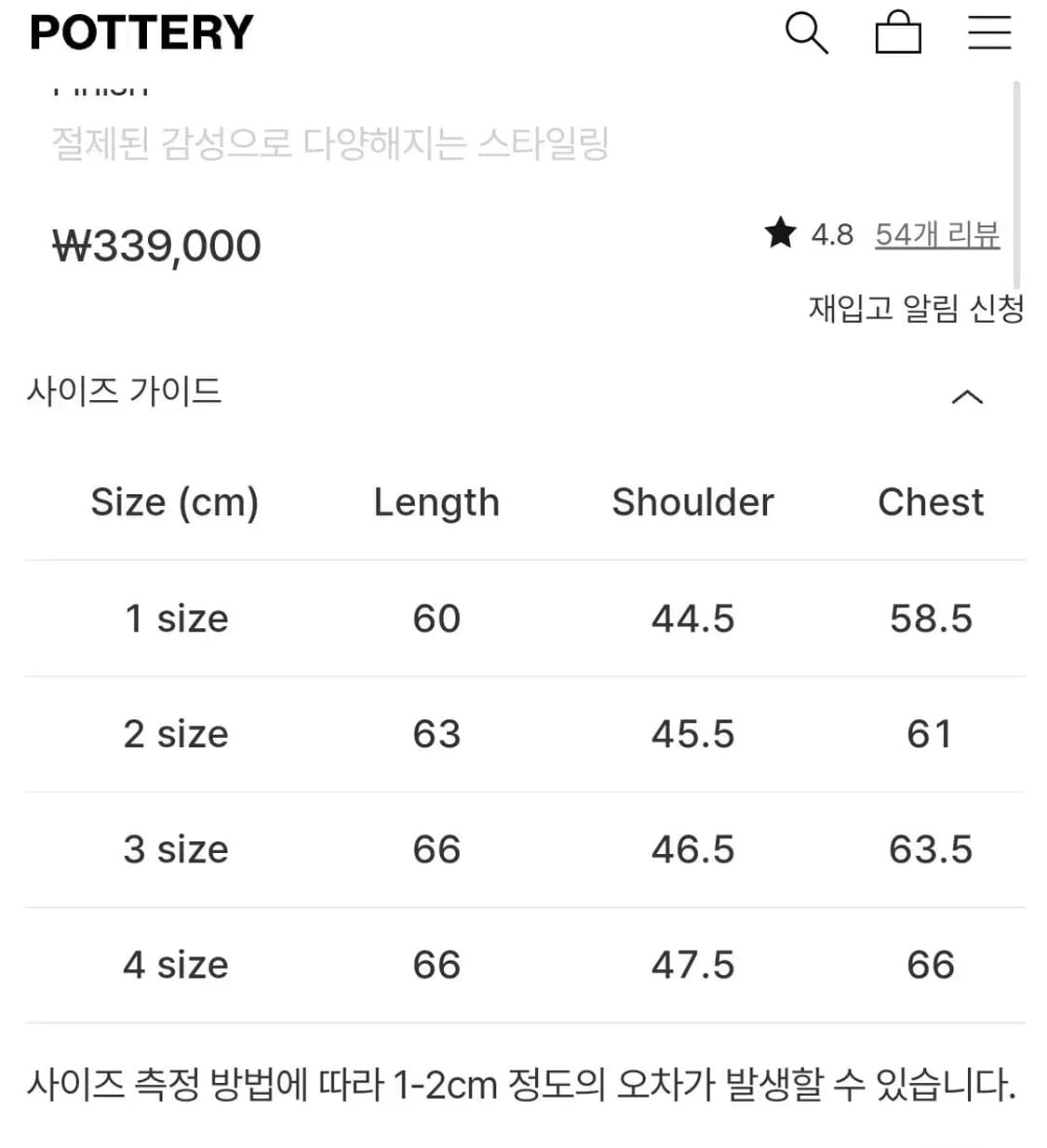
Task: Click the POTTERY brand logo
Action: pyautogui.click(x=141, y=33)
